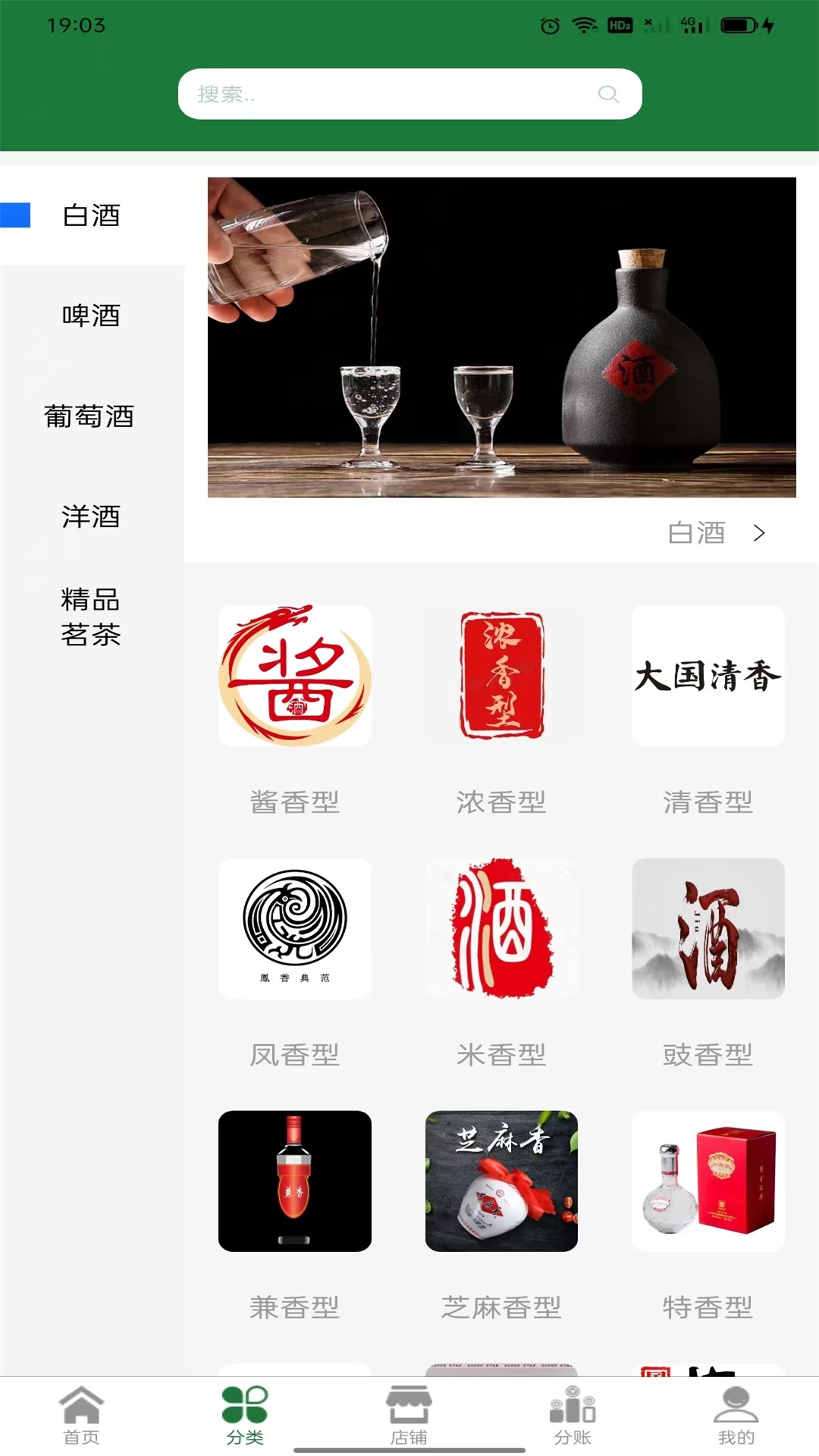Tap the magnifier icon in search bar

point(609,93)
